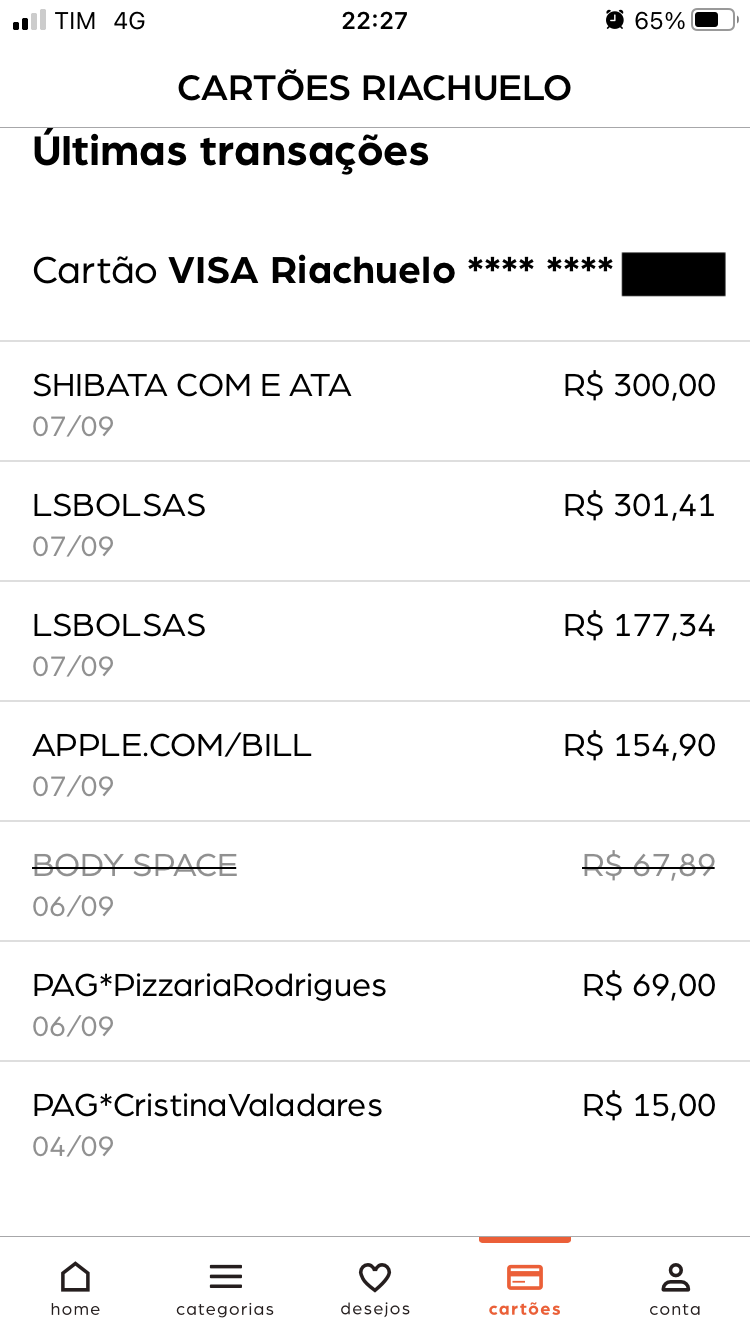This screenshot has height=1334, width=750.
Task: Select the cartões tab
Action: (525, 1287)
